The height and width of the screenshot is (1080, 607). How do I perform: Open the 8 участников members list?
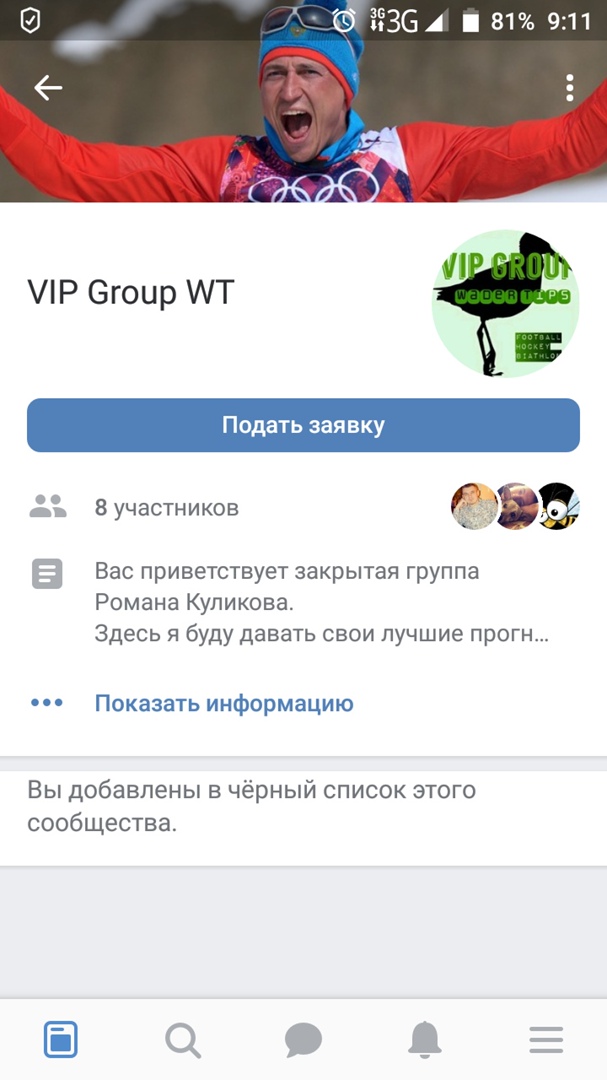167,507
